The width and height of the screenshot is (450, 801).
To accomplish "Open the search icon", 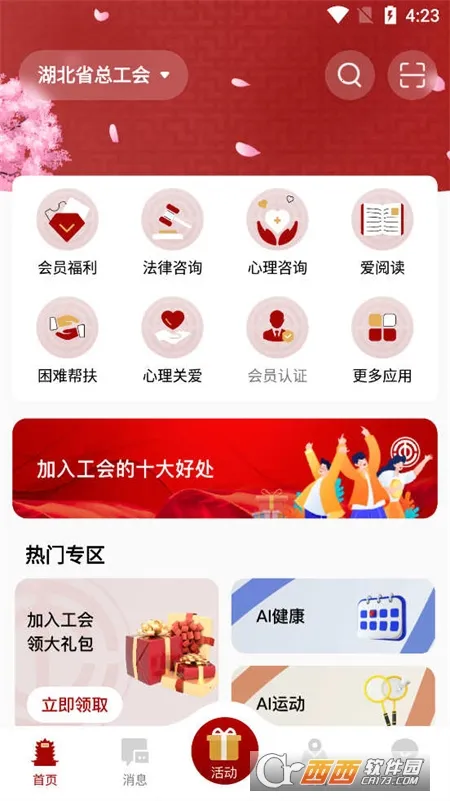I will tap(350, 75).
